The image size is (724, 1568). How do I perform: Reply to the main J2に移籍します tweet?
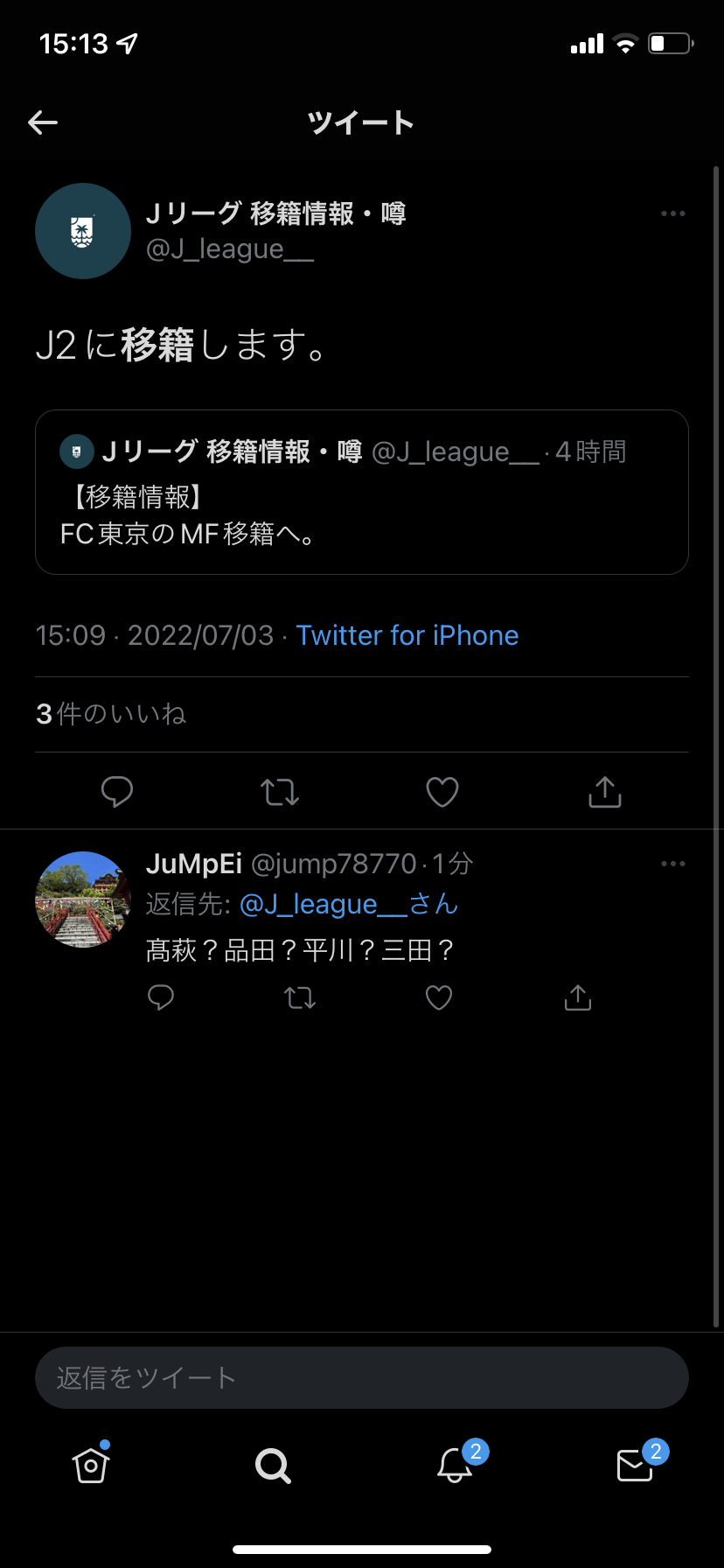tap(117, 792)
